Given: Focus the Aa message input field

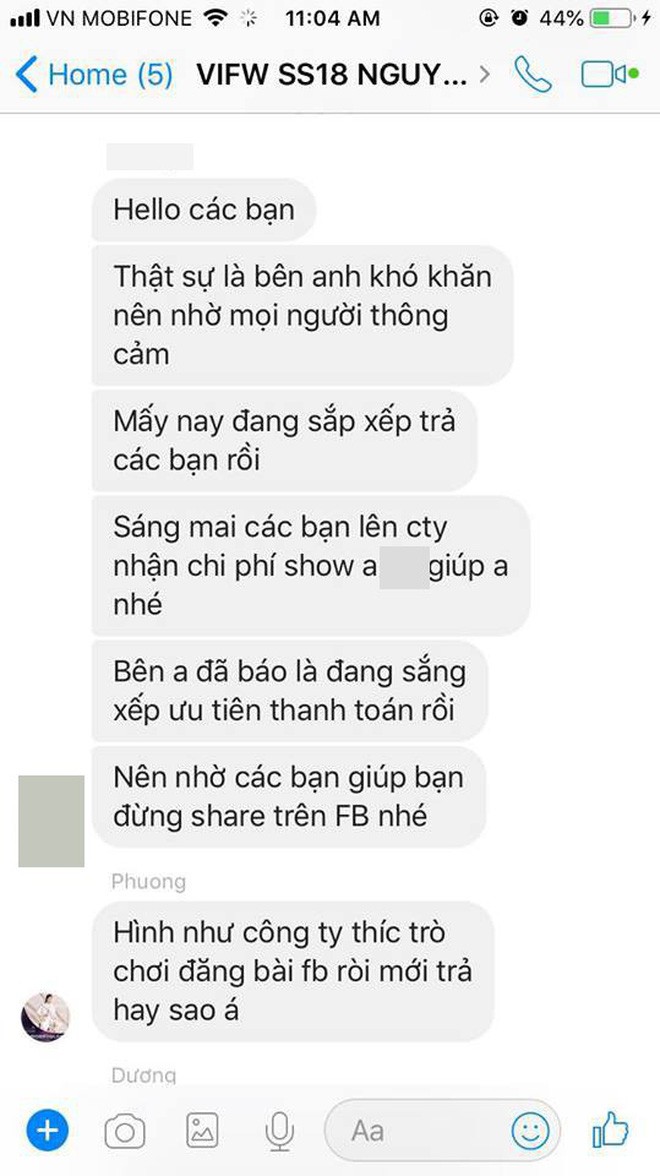Looking at the screenshot, I should pos(420,1131).
